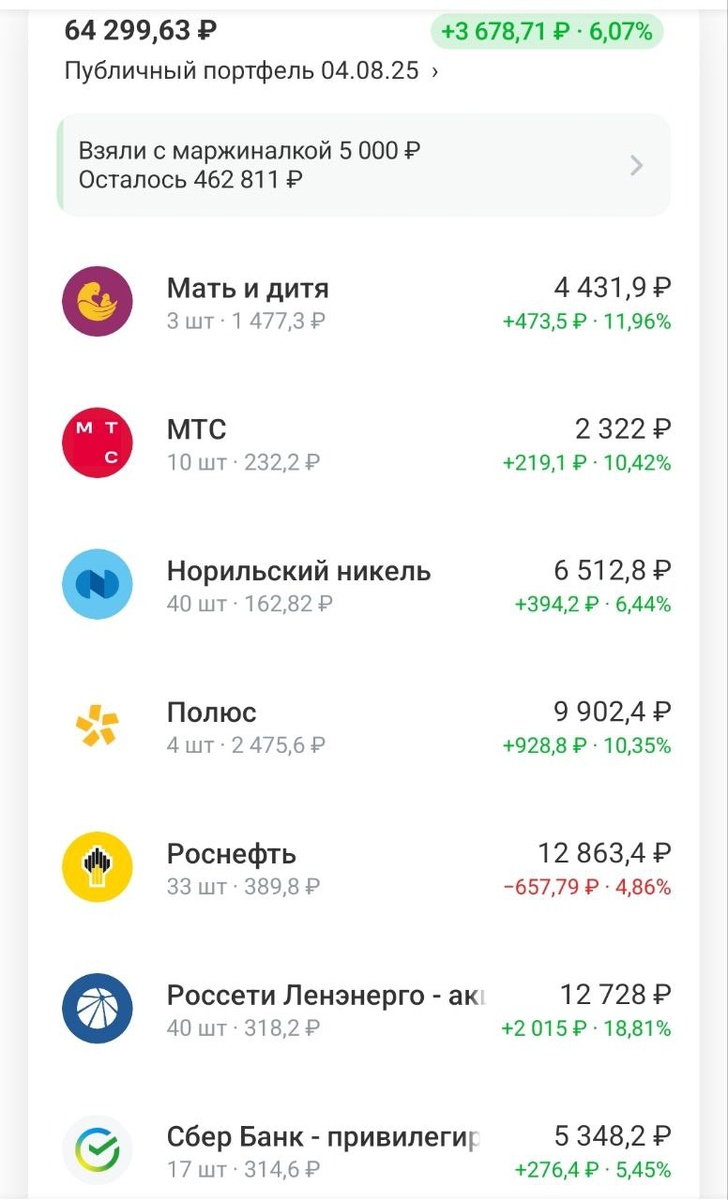The height and width of the screenshot is (1200, 728).
Task: Open the public portfolio 04.08.25 link
Action: [x=250, y=72]
